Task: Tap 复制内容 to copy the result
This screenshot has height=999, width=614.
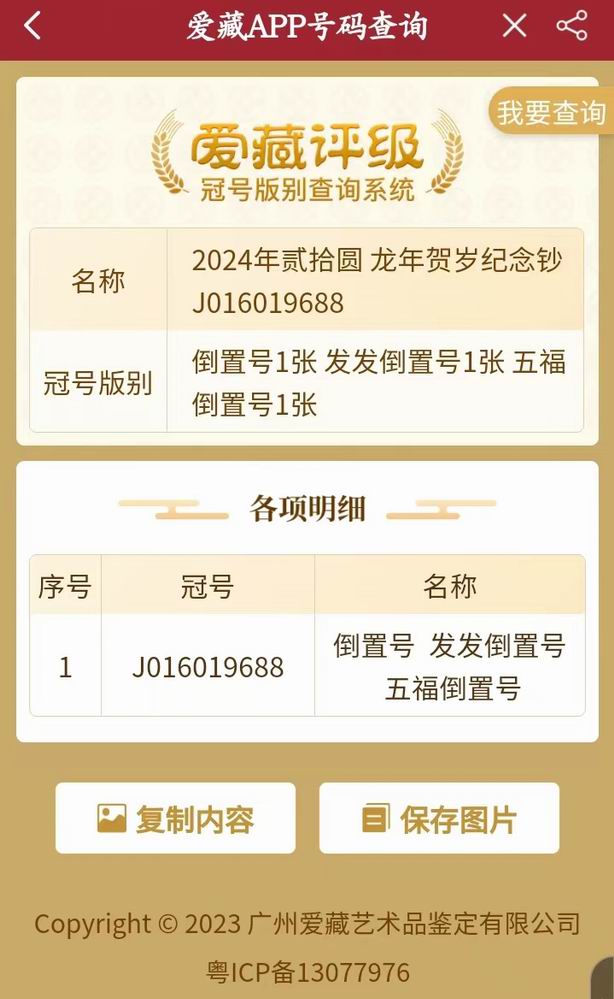Action: (x=175, y=818)
